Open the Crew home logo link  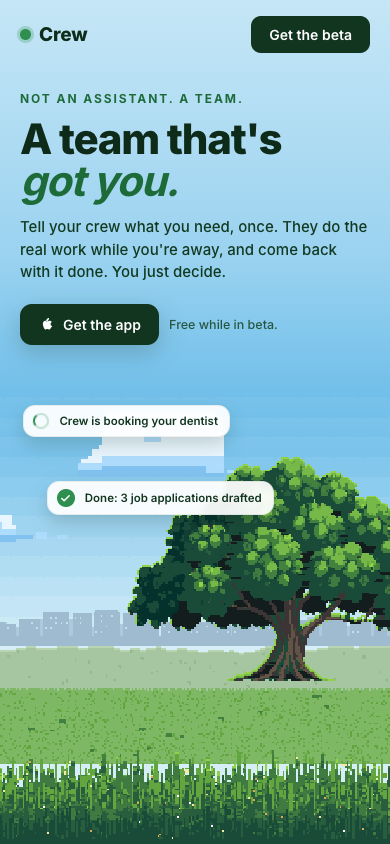point(52,34)
